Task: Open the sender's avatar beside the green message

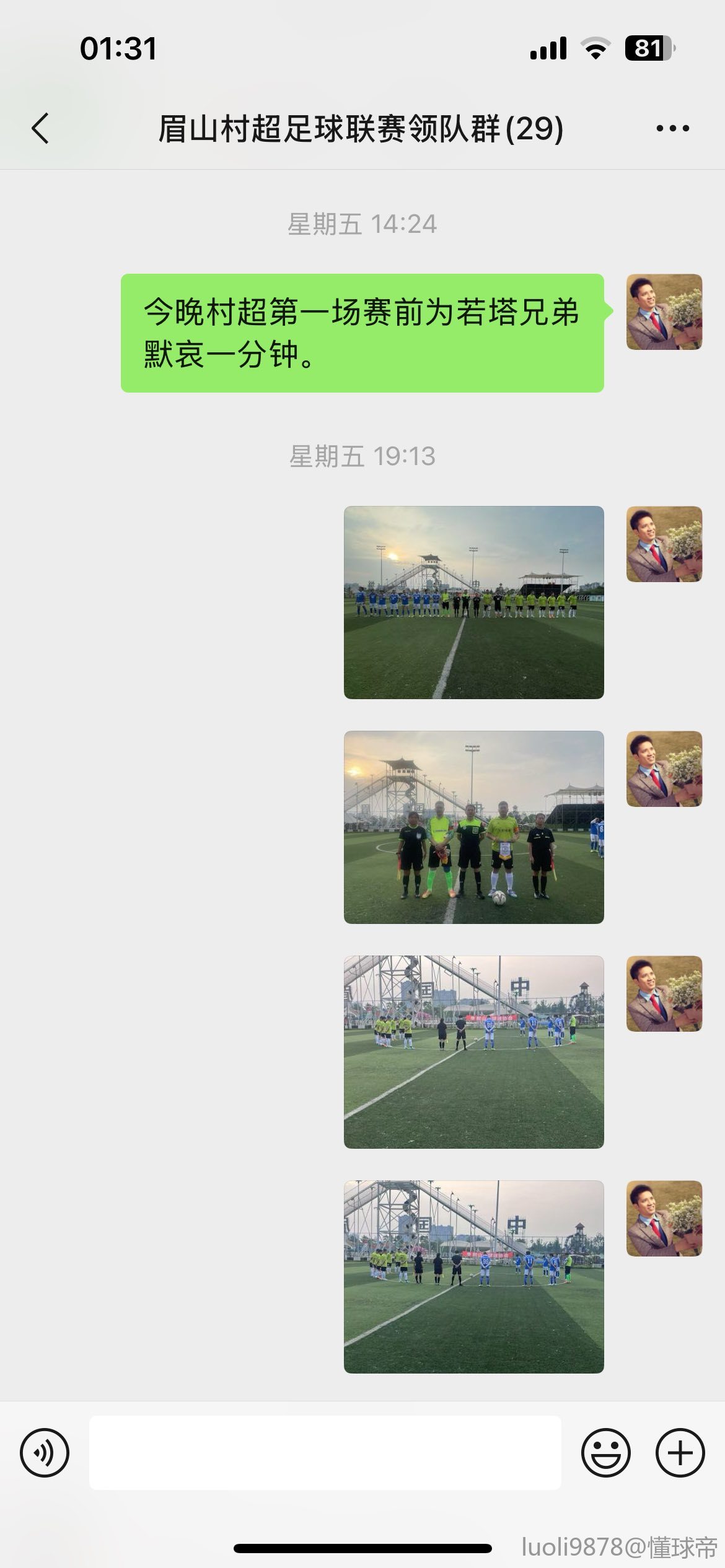Action: tap(664, 312)
